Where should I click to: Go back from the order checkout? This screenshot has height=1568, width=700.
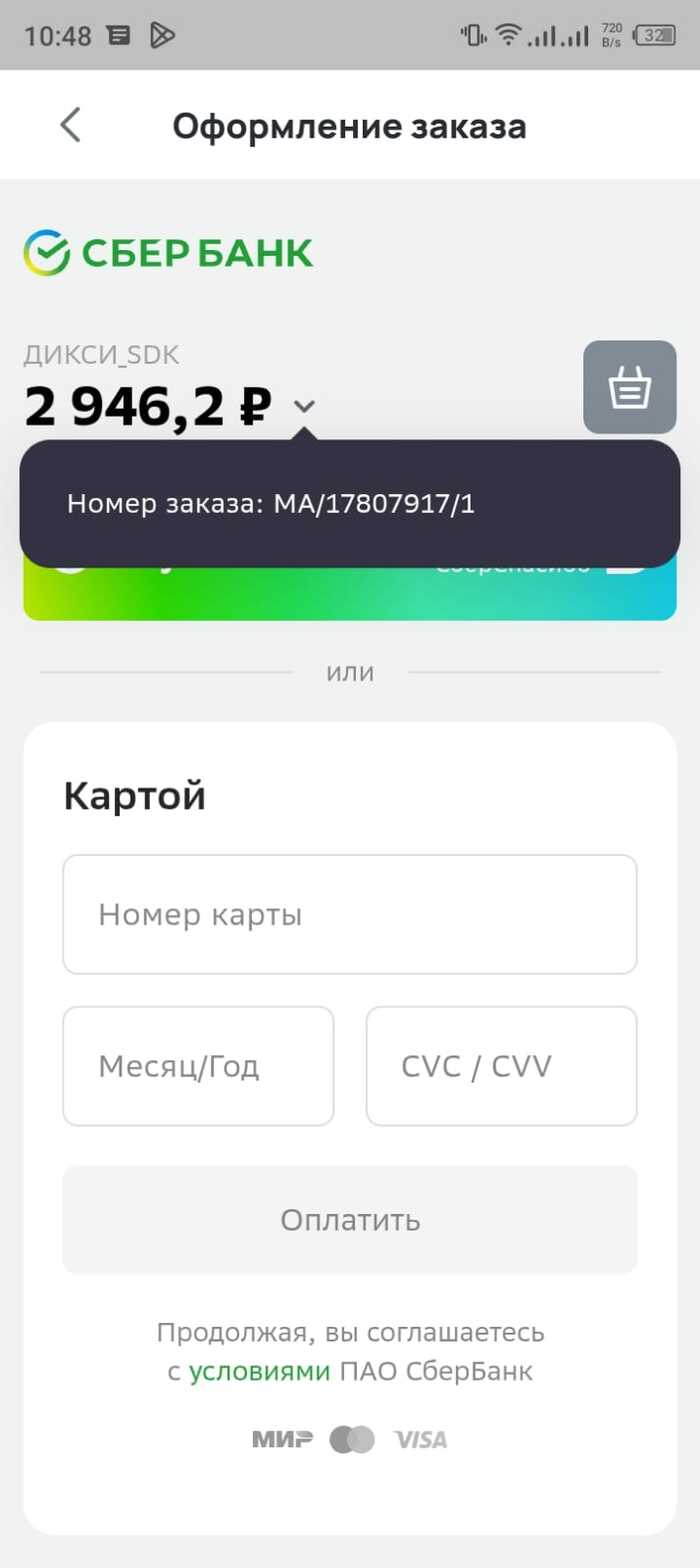coord(70,126)
